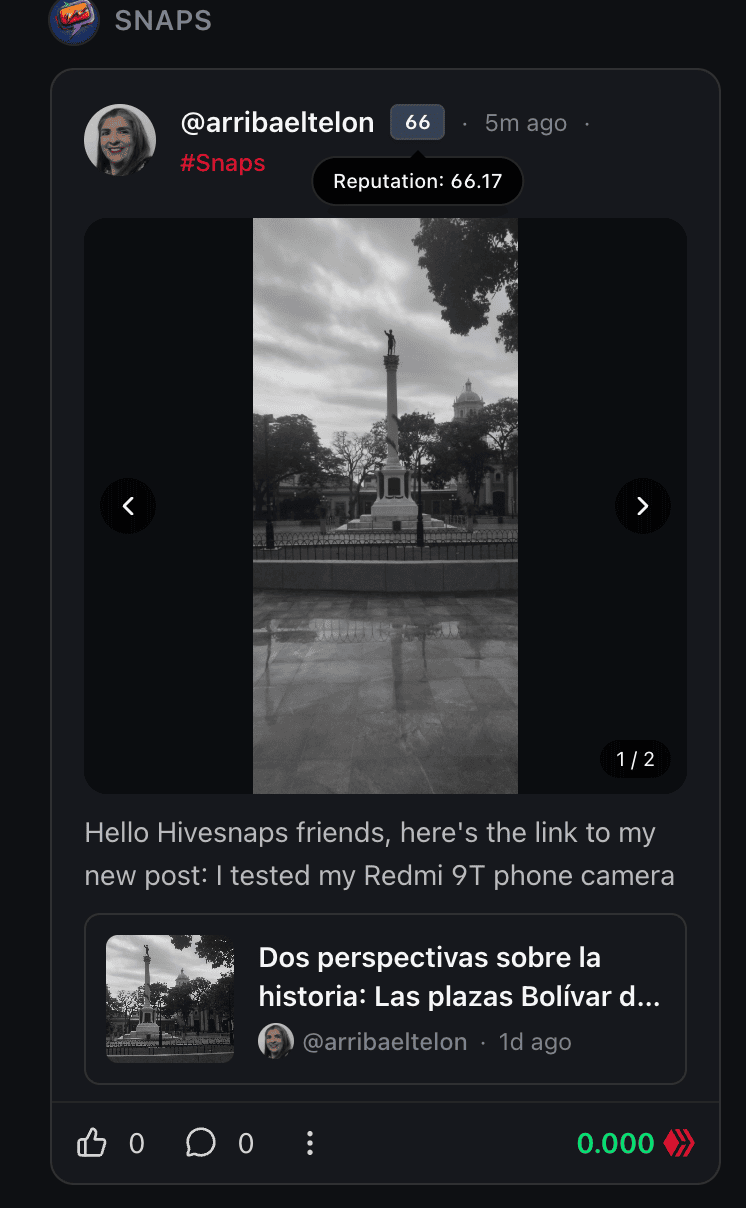Screen dimensions: 746x1208
Task: Open comments on this snap
Action: pyautogui.click(x=201, y=1143)
